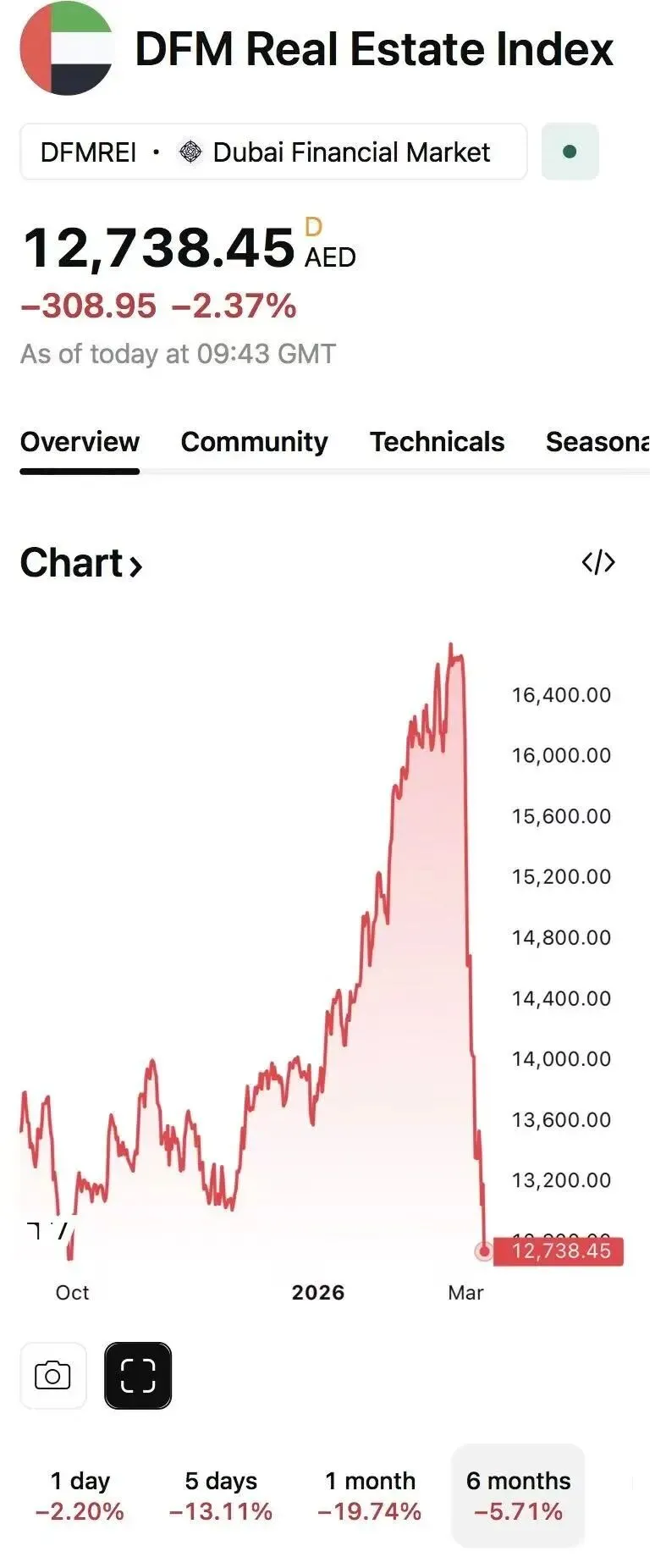Select the Overview tab
Viewport: 666px width, 1568px height.
pyautogui.click(x=80, y=442)
